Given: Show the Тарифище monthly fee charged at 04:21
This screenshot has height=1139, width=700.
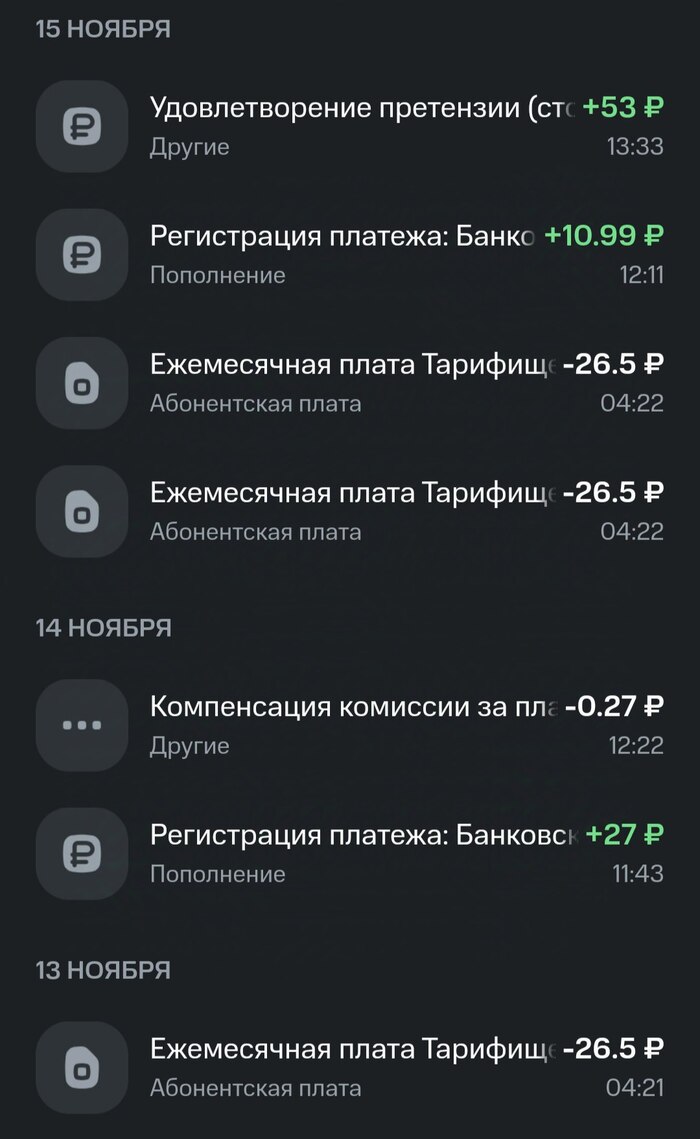Looking at the screenshot, I should [x=352, y=1067].
